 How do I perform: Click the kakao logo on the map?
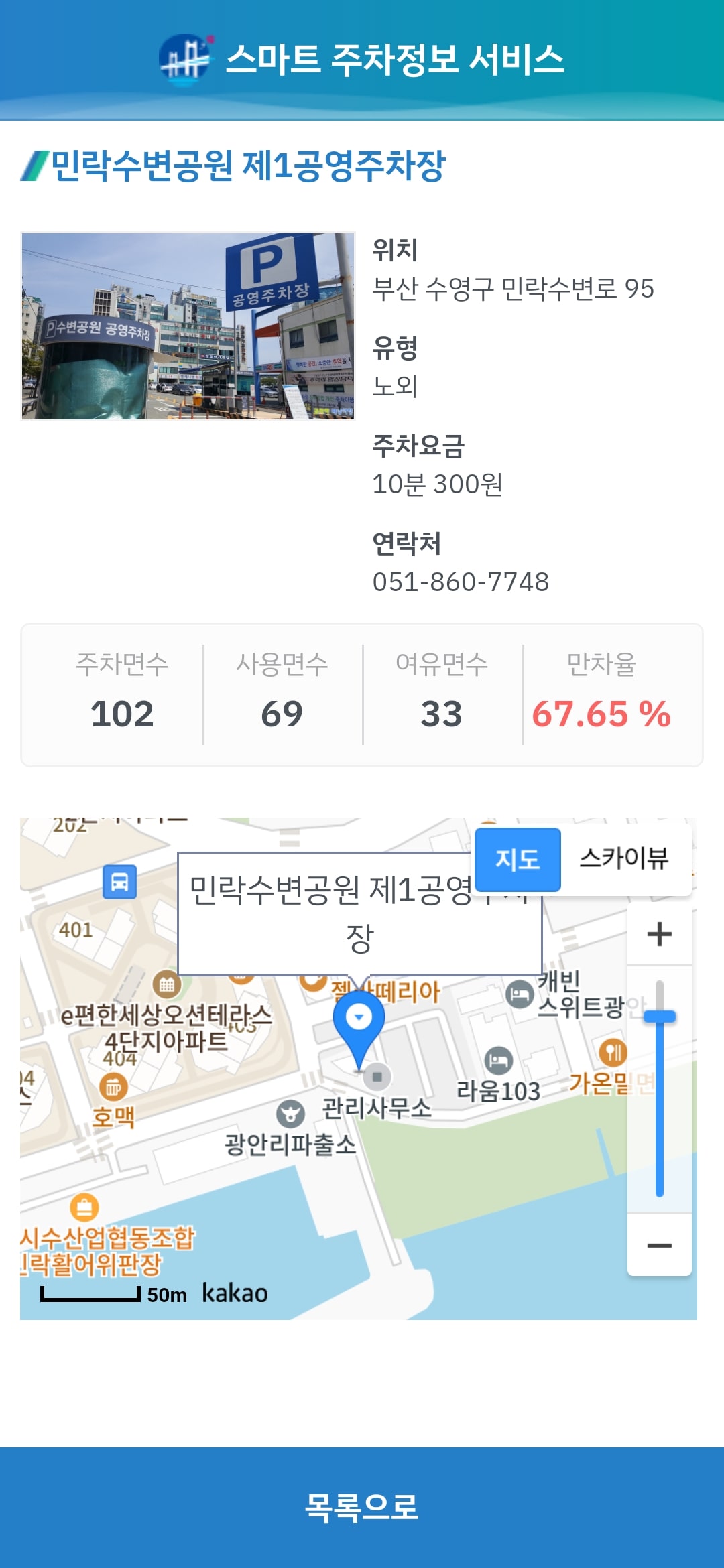point(235,1294)
